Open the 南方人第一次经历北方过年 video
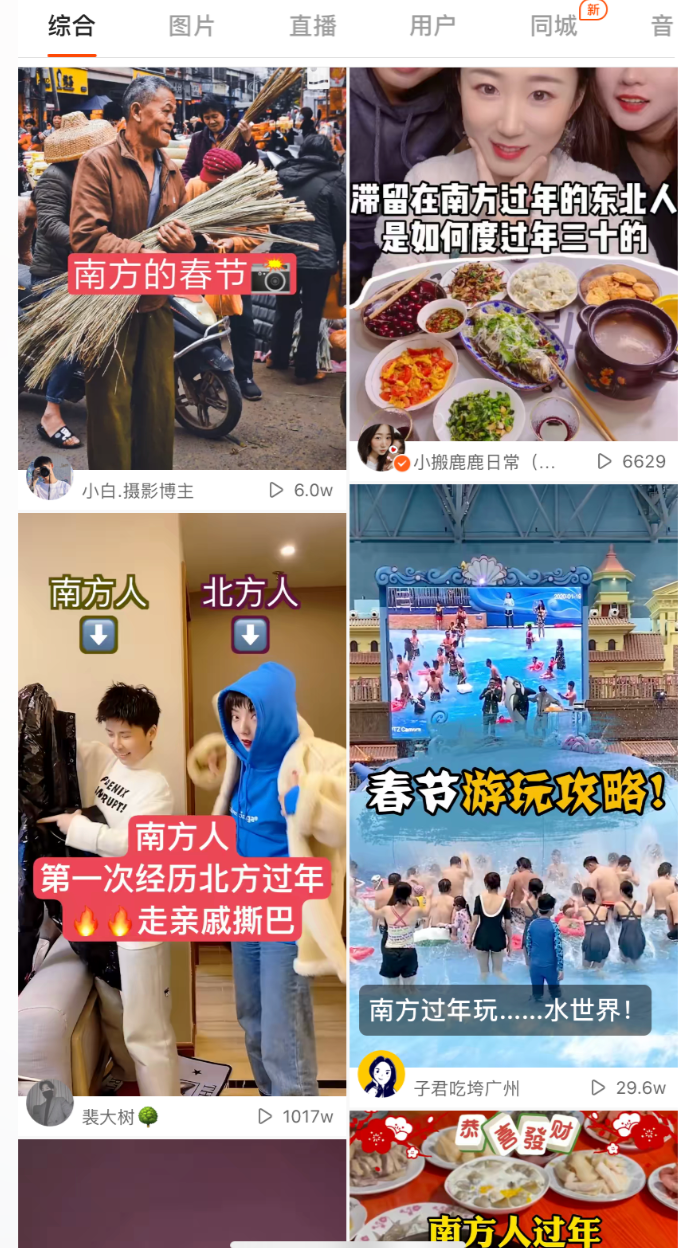The width and height of the screenshot is (678, 1248). (182, 804)
